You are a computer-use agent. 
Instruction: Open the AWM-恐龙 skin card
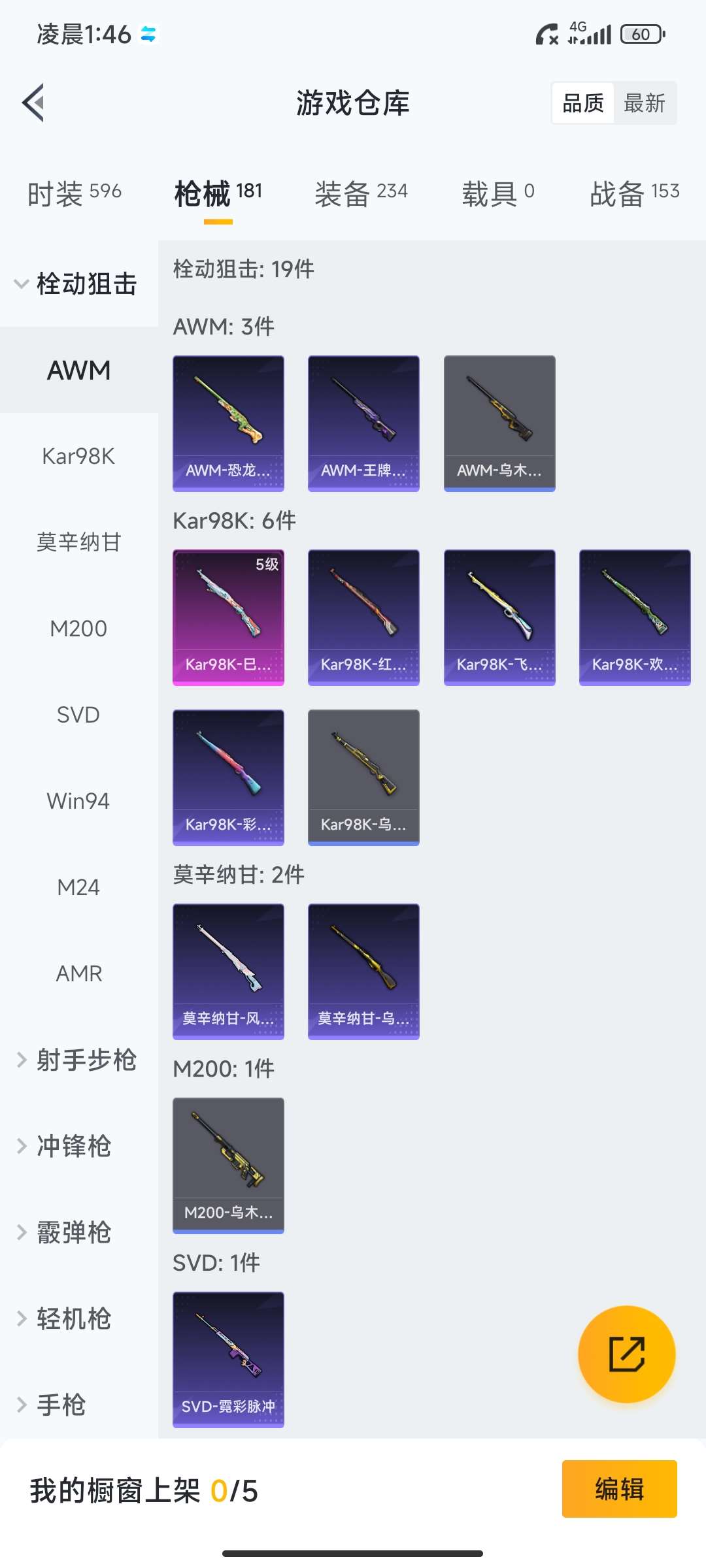click(228, 423)
